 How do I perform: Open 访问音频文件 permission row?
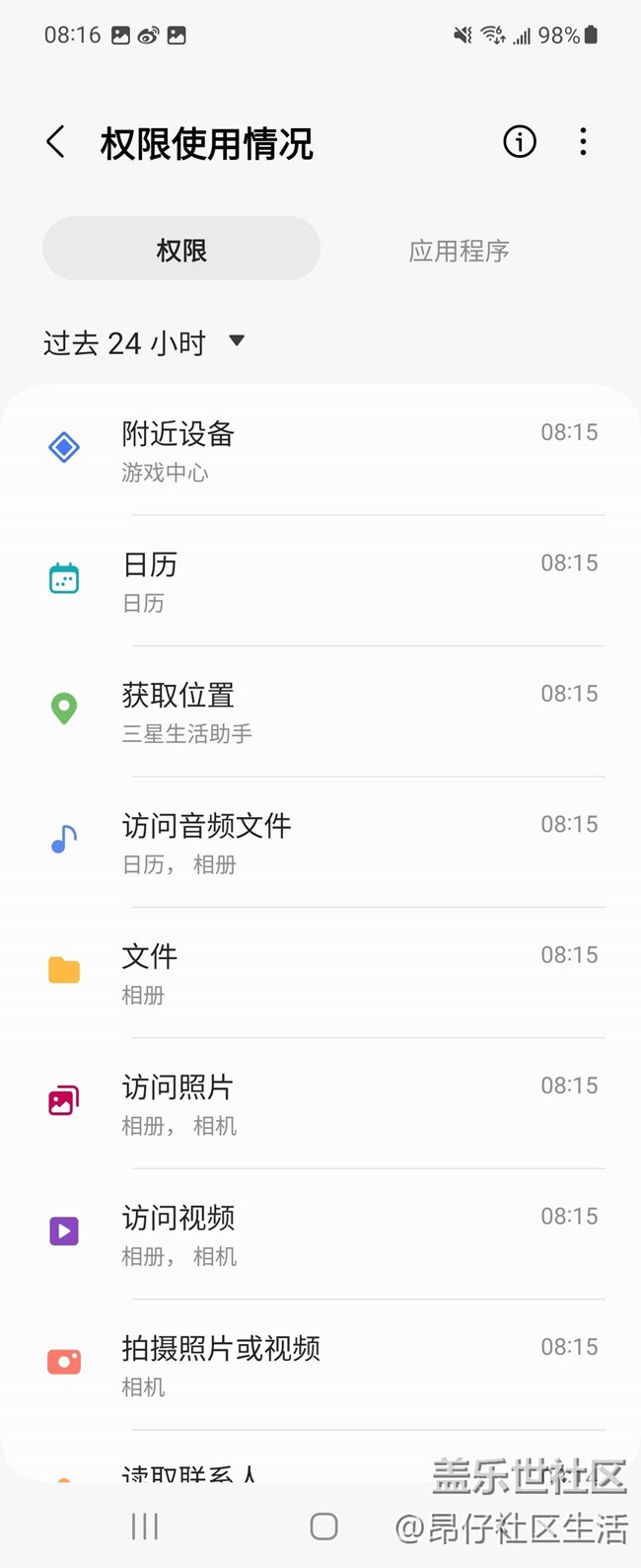coord(320,842)
